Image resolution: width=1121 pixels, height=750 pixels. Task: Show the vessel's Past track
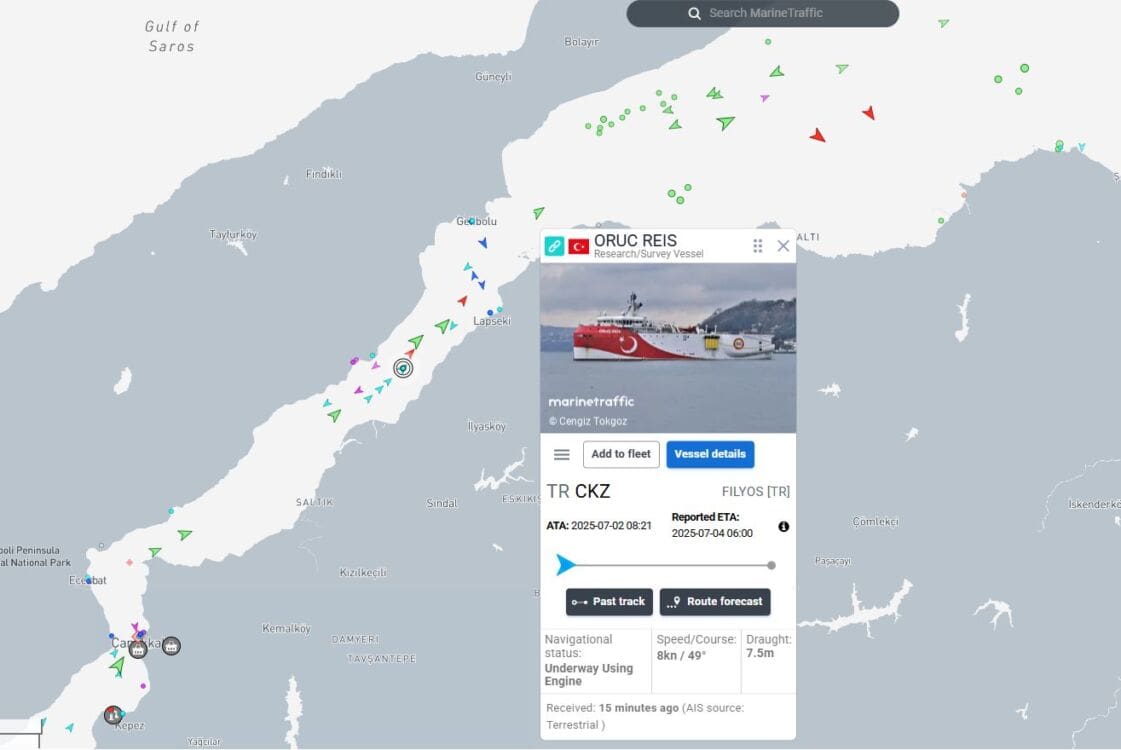tap(609, 601)
